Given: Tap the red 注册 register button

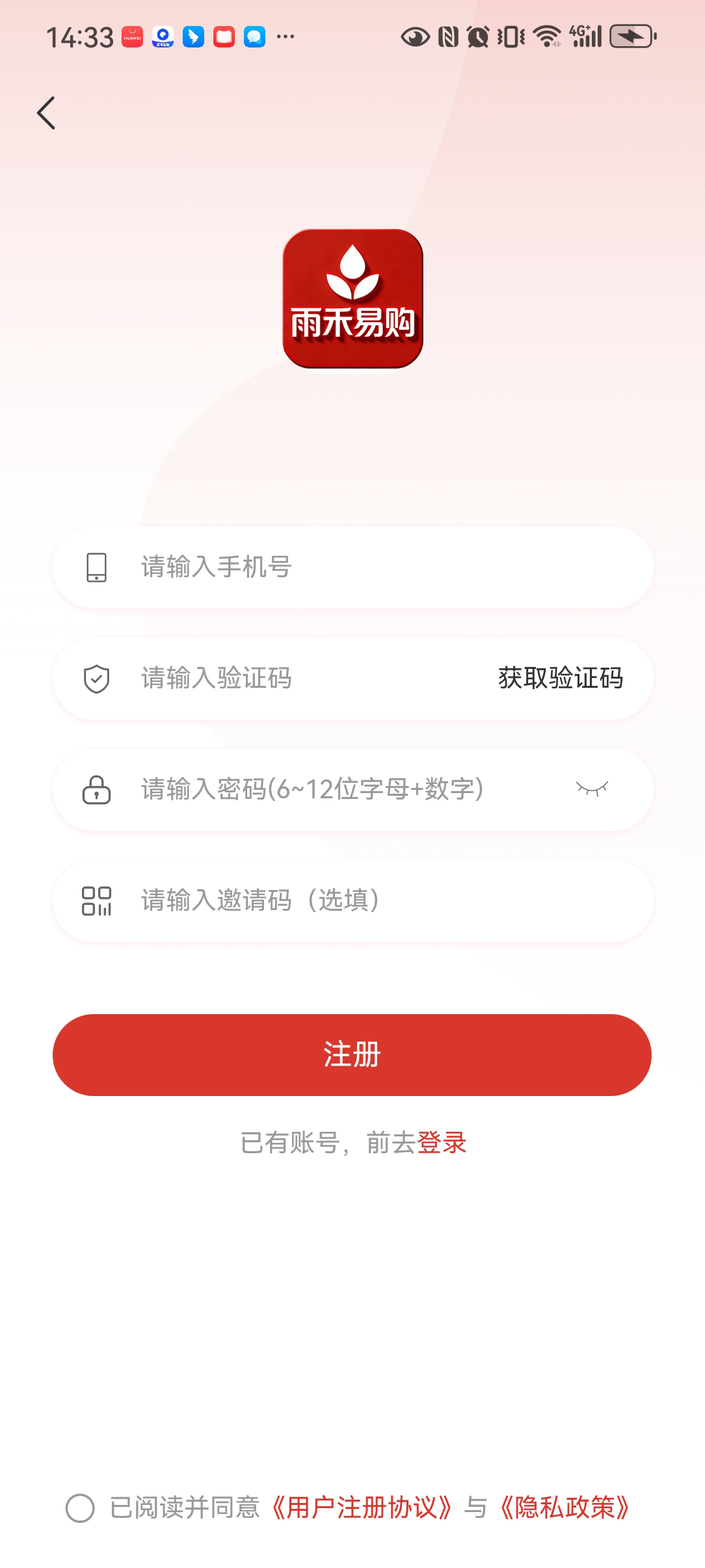Looking at the screenshot, I should (352, 1054).
